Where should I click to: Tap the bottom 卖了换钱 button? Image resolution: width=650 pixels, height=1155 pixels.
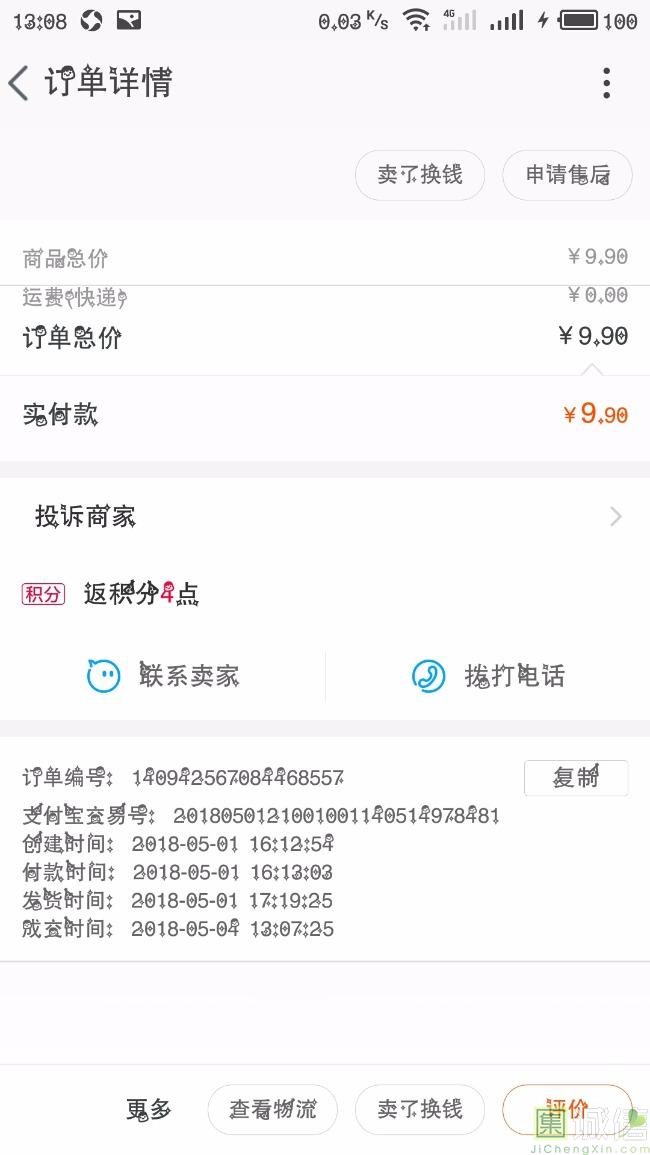[420, 1109]
